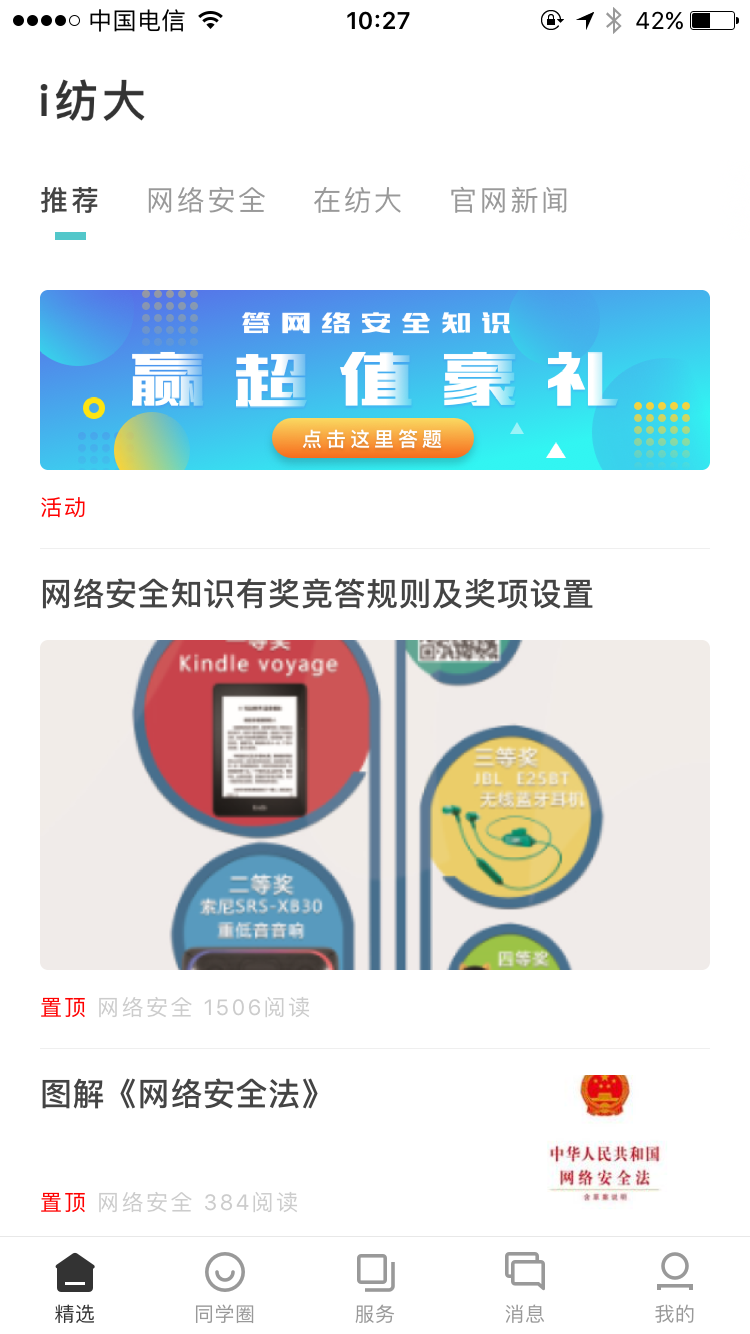
Task: Go to the 同学圈 bottom tab
Action: tap(225, 1288)
